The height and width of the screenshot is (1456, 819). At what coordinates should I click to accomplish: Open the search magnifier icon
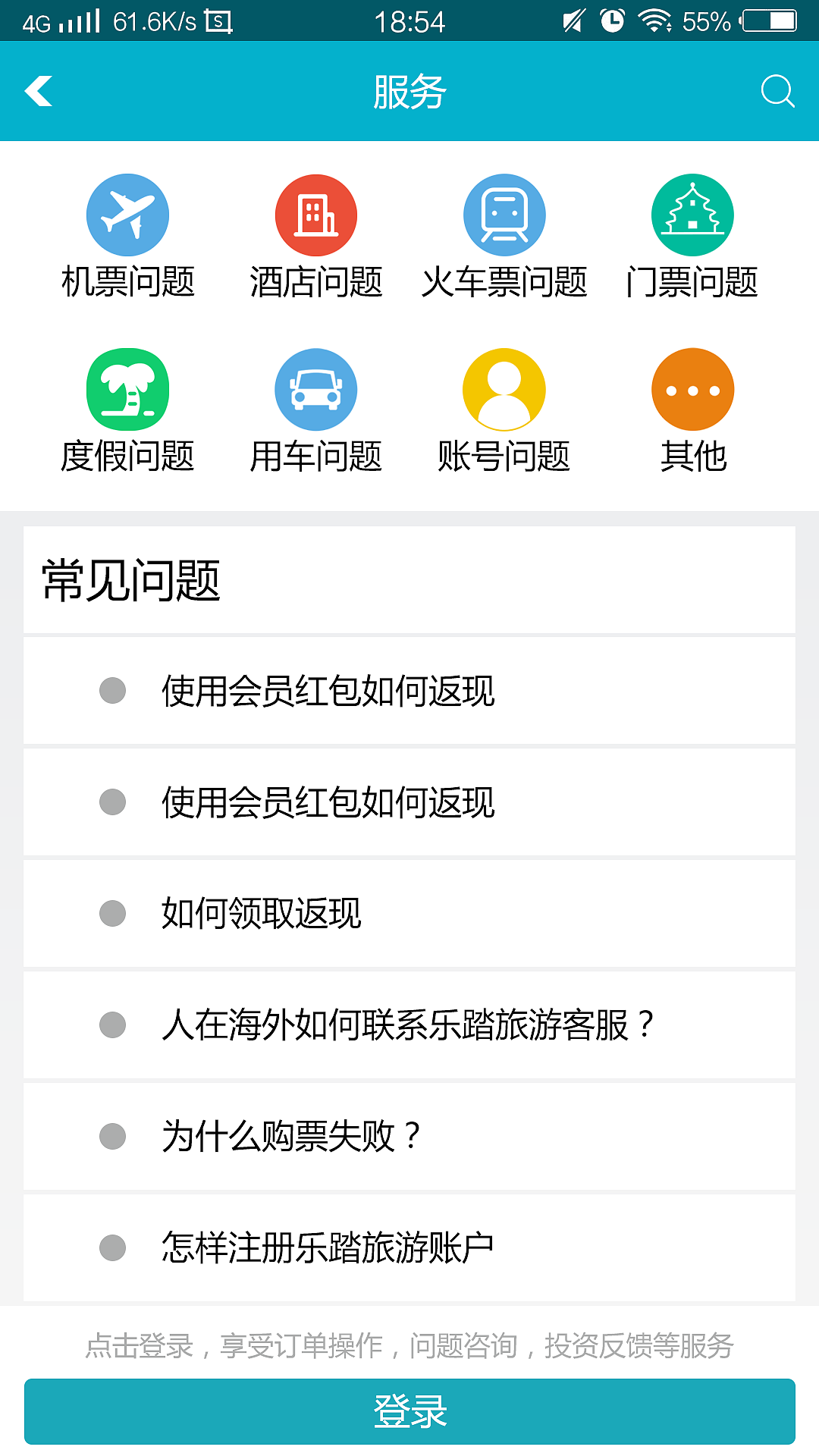click(x=775, y=91)
